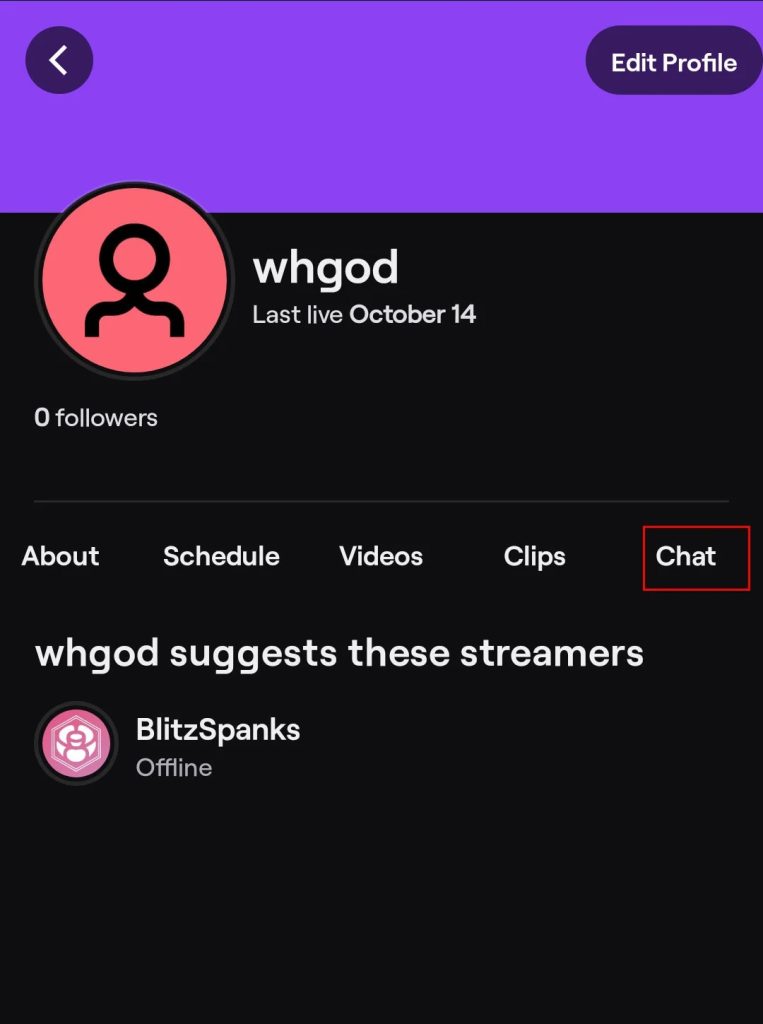Open the Edit Profile button
This screenshot has width=763, height=1024.
[x=672, y=61]
